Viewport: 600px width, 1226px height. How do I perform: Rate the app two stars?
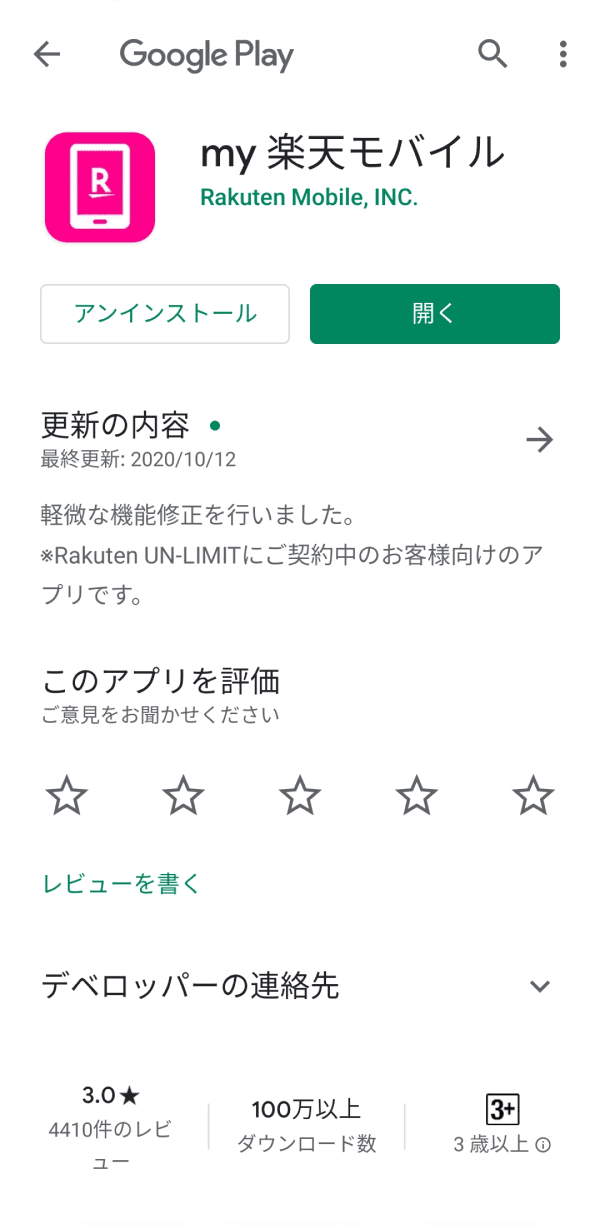183,796
